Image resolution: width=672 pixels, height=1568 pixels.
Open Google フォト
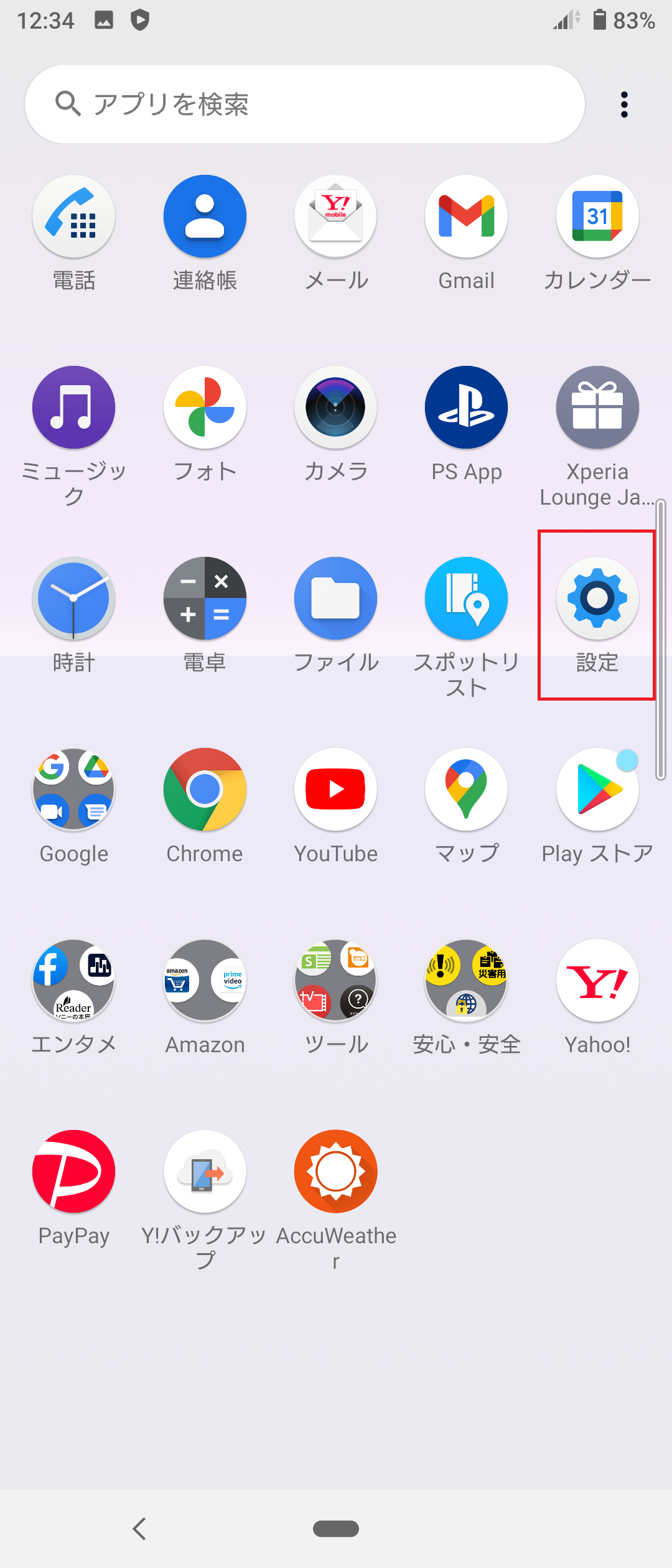coord(204,408)
